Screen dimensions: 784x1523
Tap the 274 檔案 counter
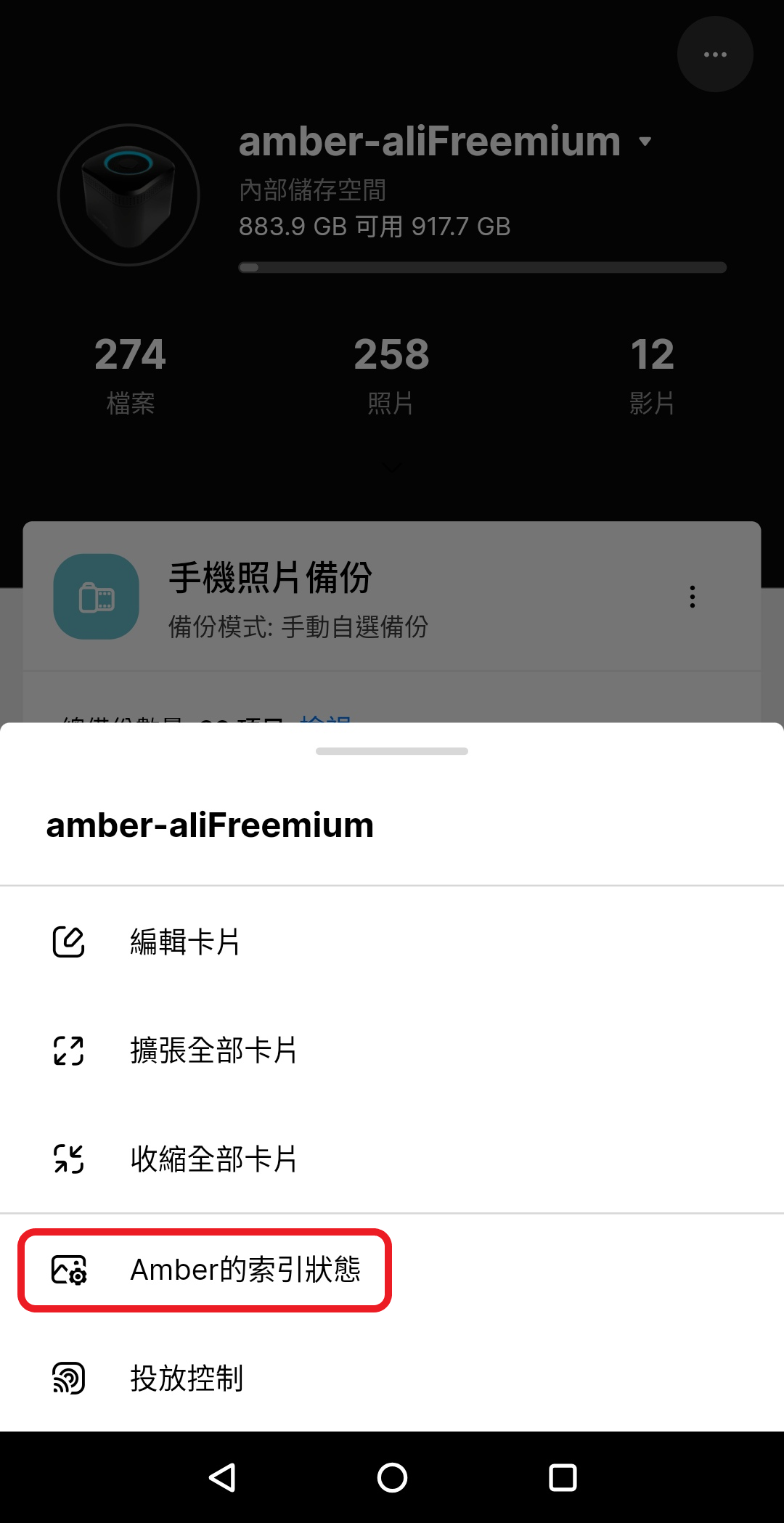click(129, 370)
